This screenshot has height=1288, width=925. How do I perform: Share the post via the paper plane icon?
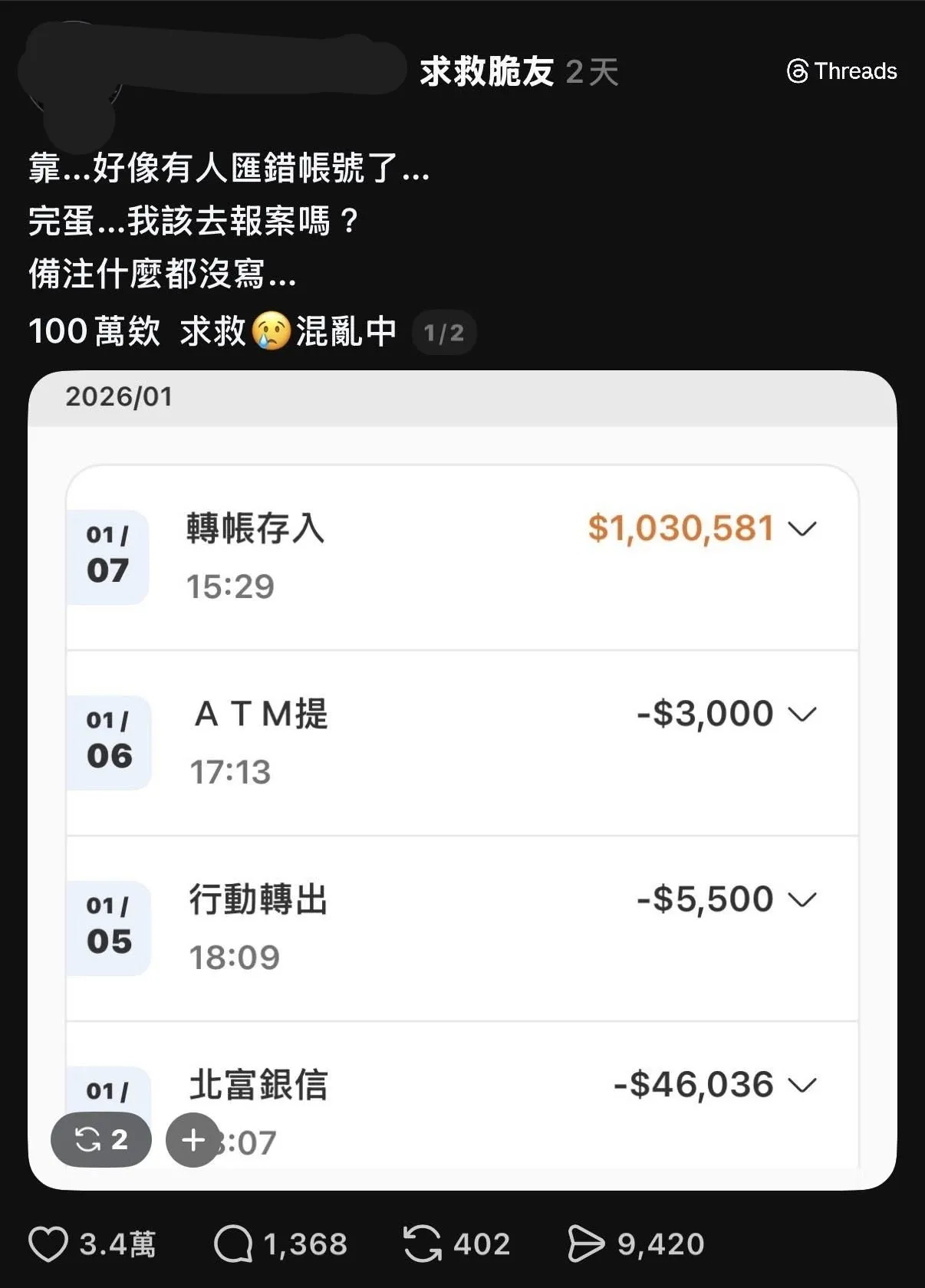(587, 1244)
